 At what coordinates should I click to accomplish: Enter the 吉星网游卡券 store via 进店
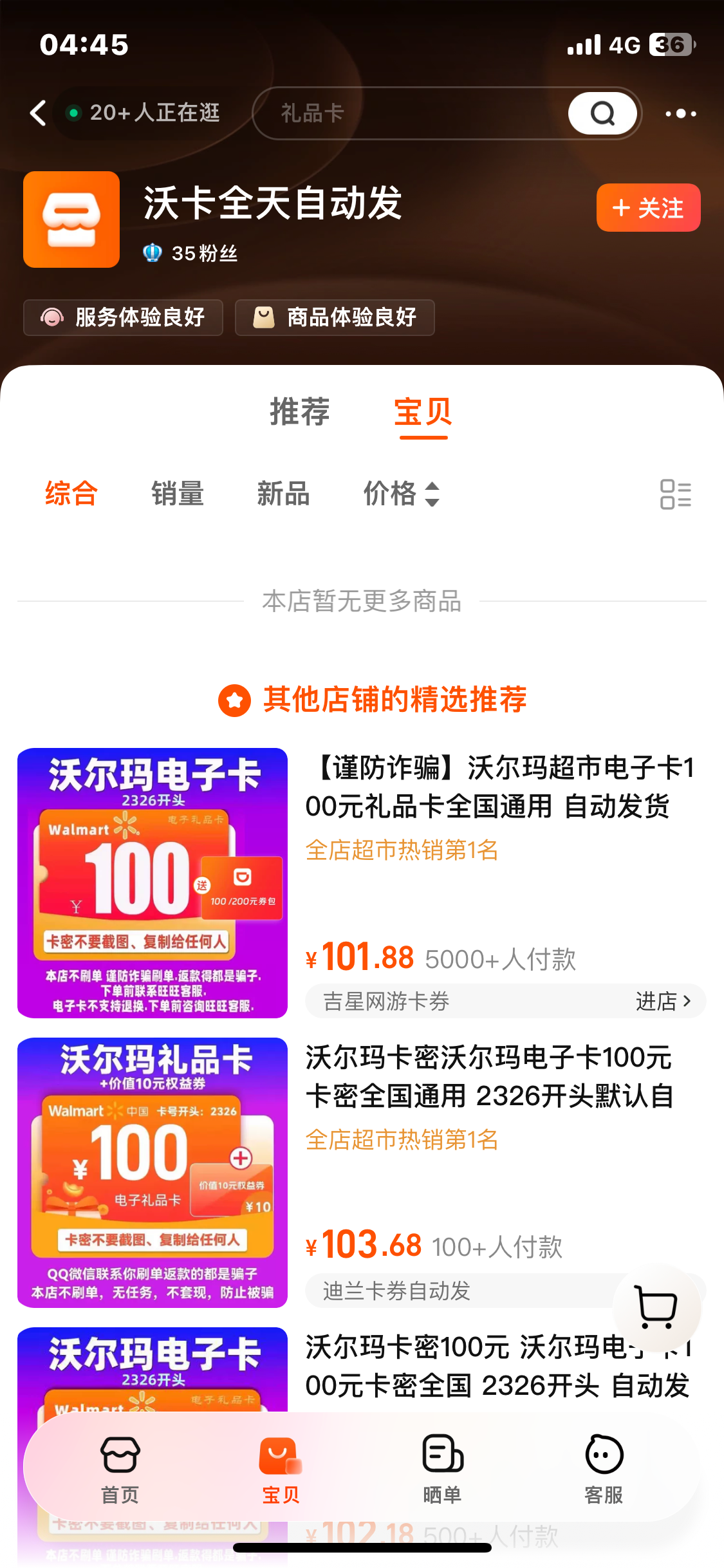click(663, 1002)
